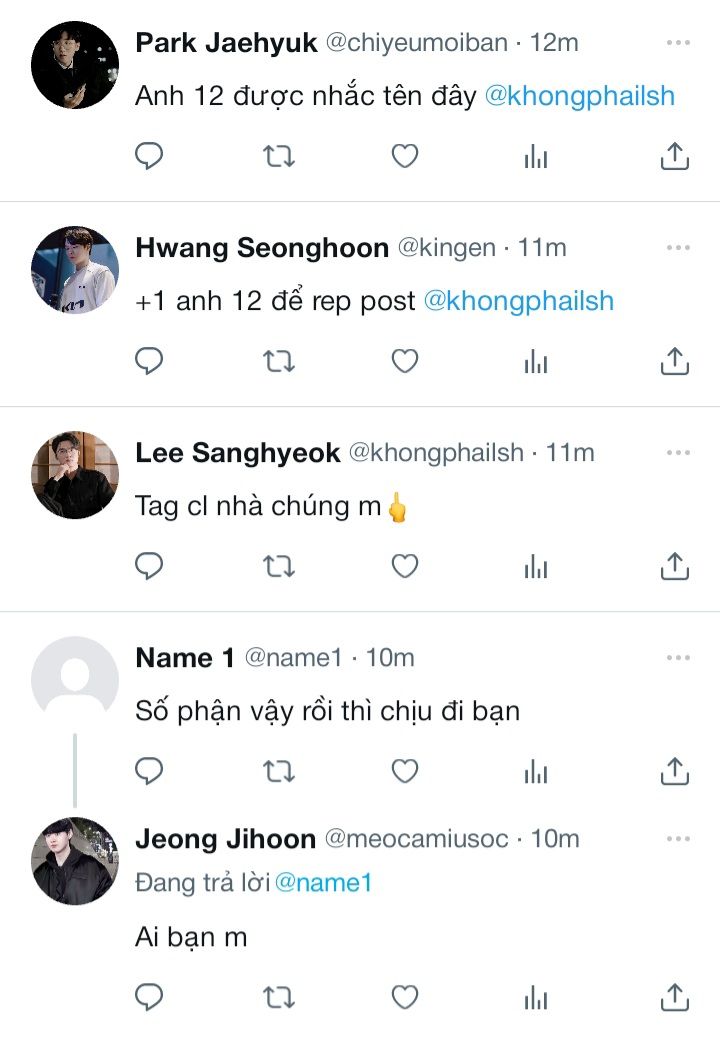This screenshot has height=1037, width=720.
Task: Share Hwang Seonghoon's tweet
Action: [675, 361]
